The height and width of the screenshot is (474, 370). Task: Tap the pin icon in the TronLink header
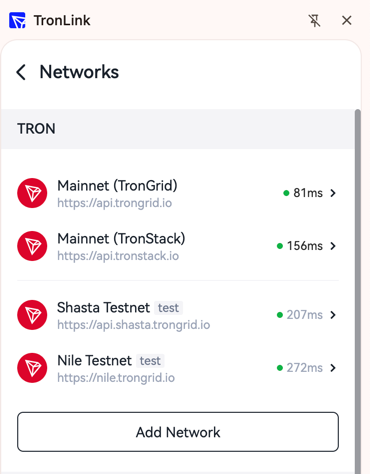pos(314,21)
